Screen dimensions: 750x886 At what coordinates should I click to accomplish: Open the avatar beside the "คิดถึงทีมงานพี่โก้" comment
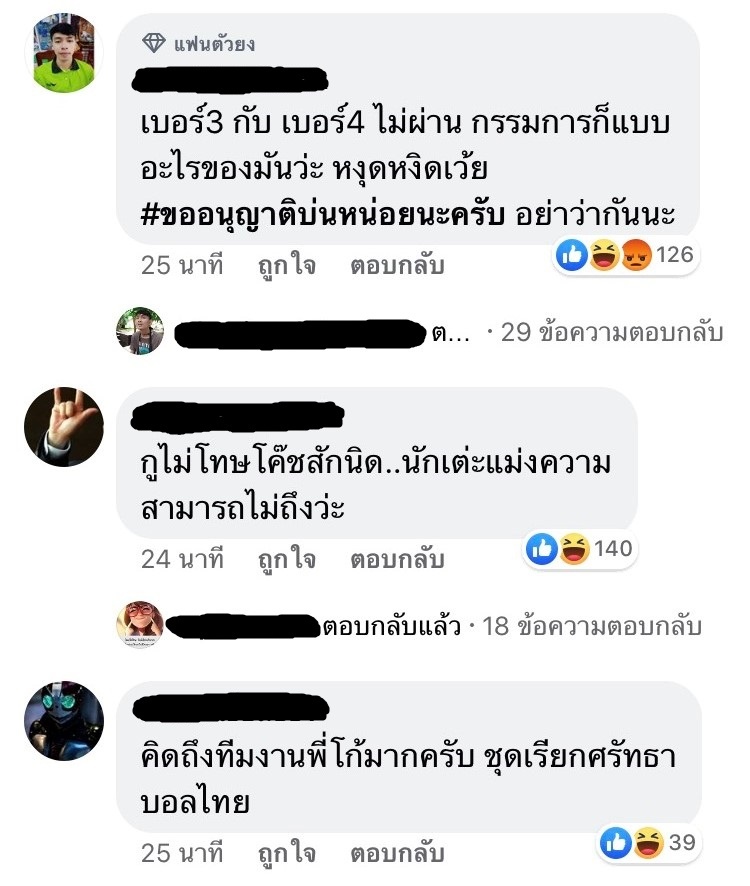tap(63, 721)
